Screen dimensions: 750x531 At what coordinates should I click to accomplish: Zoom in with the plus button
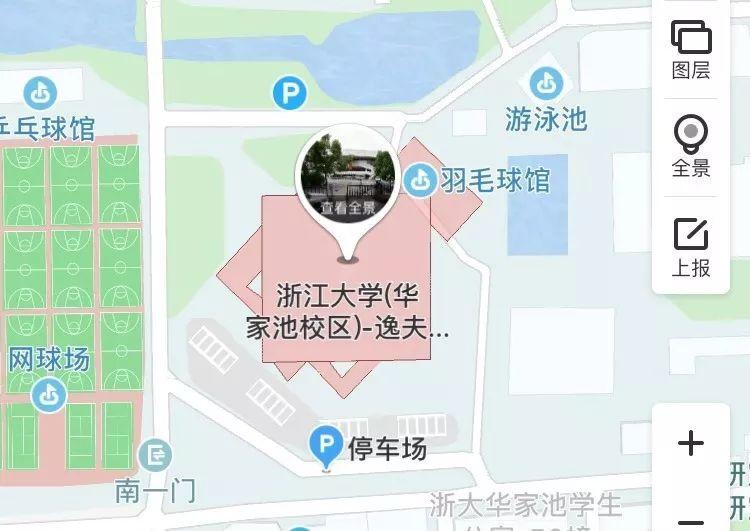[x=691, y=444]
